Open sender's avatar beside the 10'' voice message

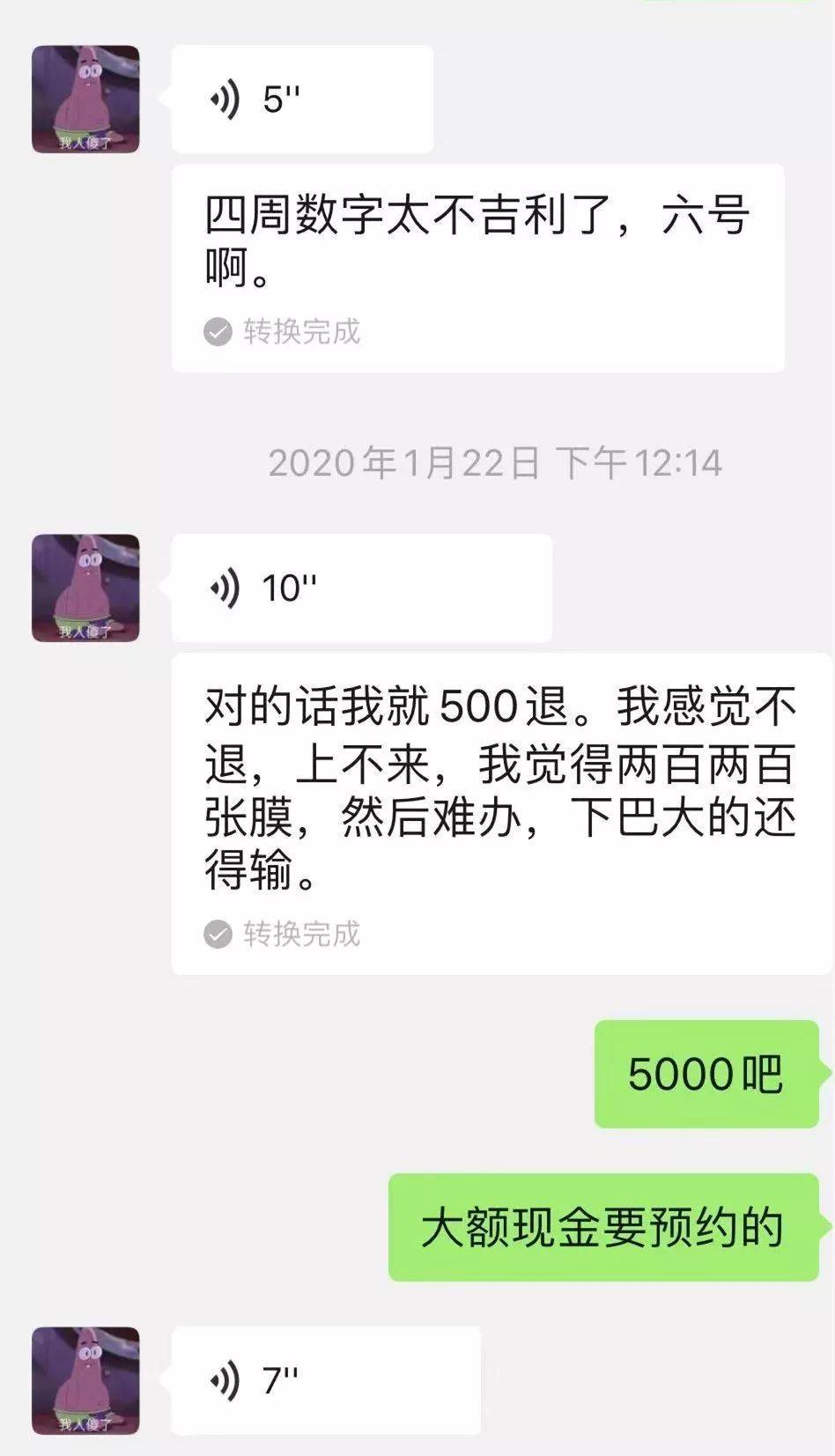pyautogui.click(x=85, y=588)
